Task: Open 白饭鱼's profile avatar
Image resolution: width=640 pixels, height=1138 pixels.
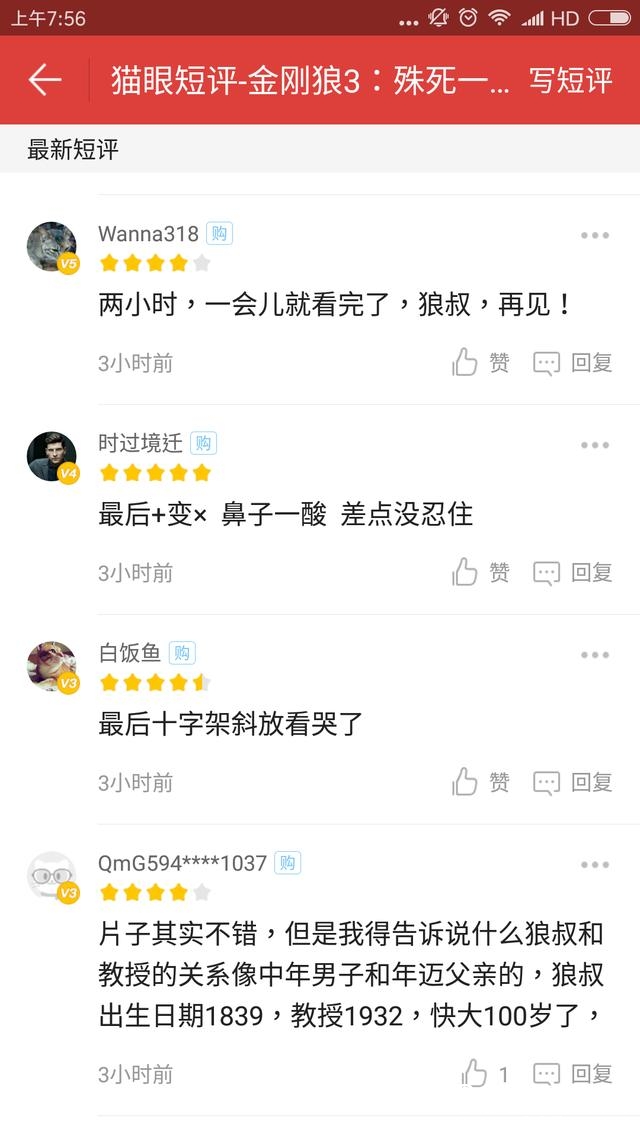Action: click(x=52, y=667)
